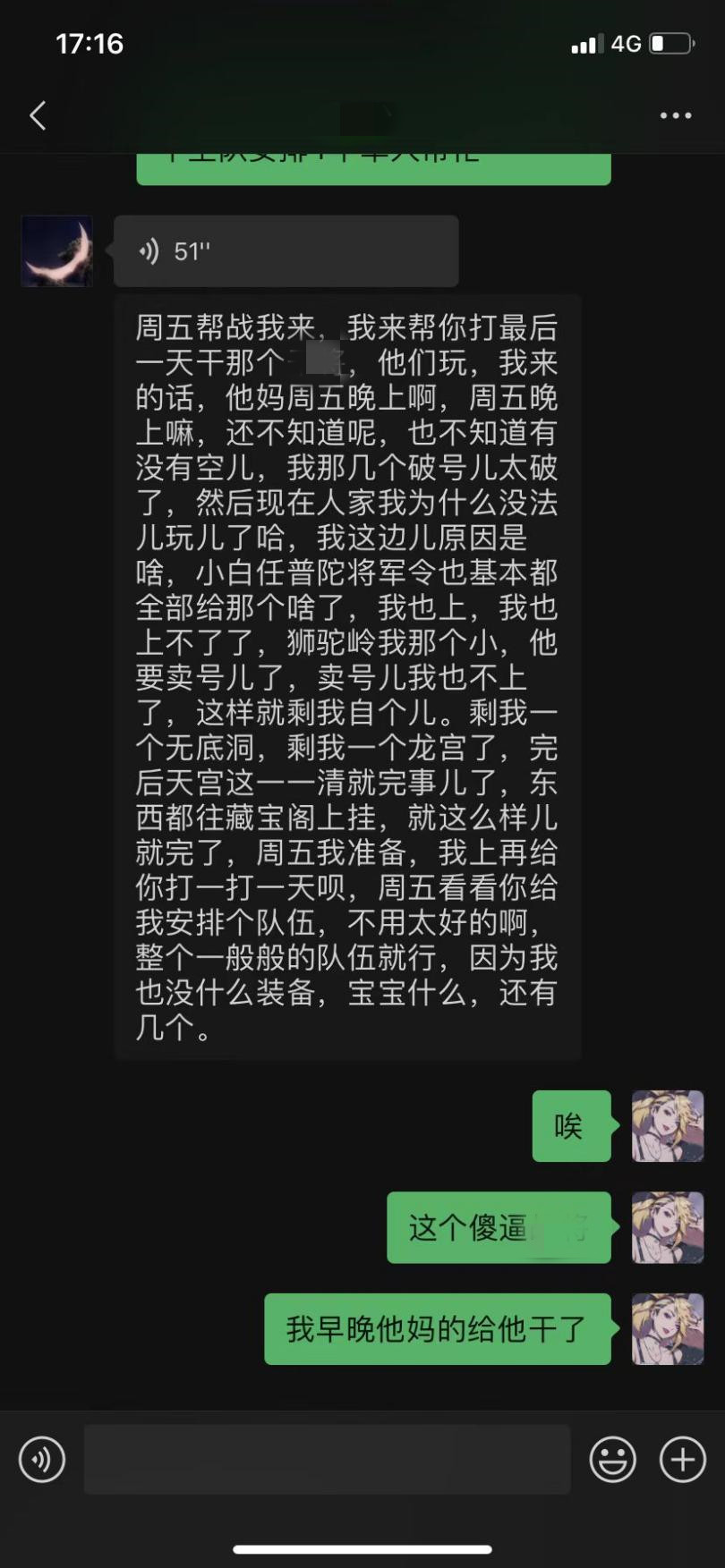Open the chat info overflow menu
The height and width of the screenshot is (1568, 725).
[x=675, y=115]
